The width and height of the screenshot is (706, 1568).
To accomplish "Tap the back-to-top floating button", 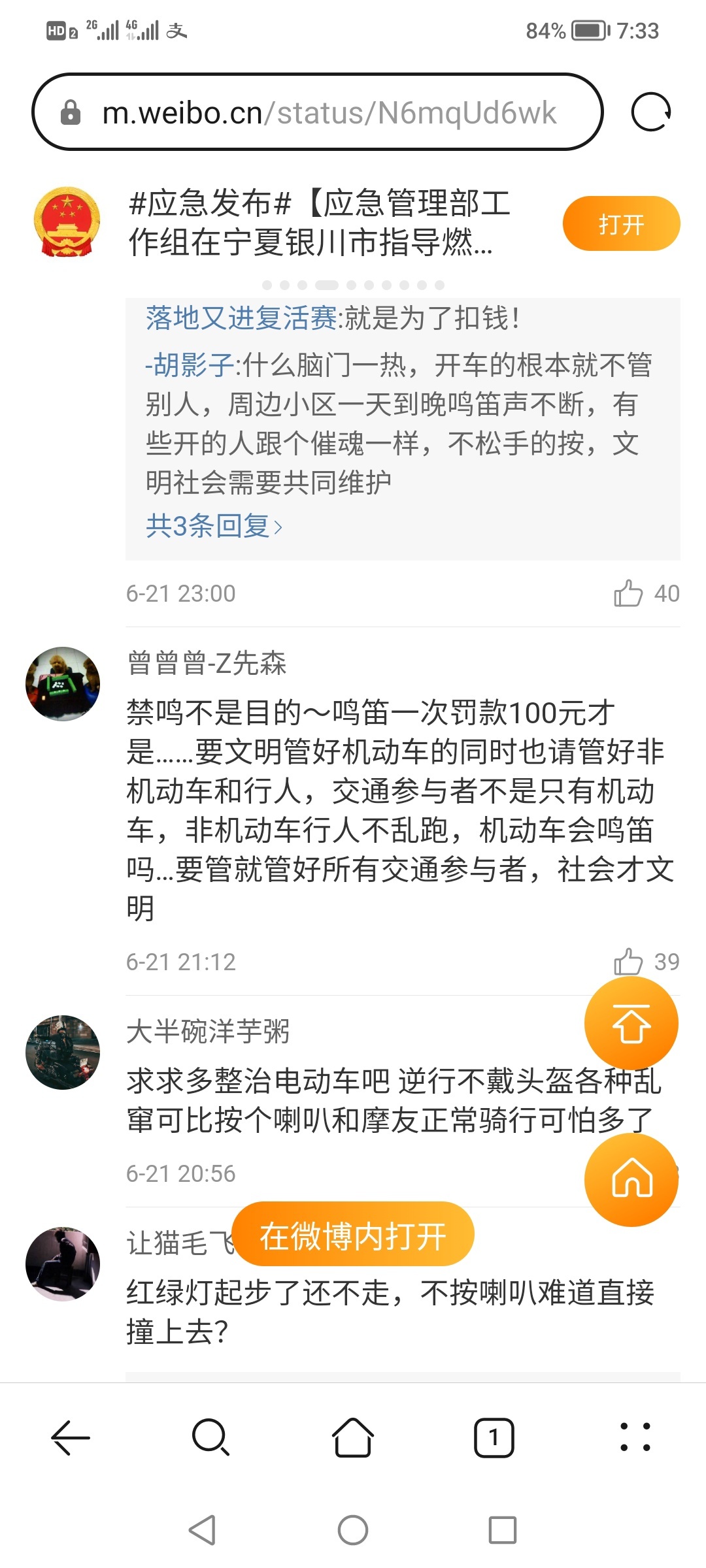I will (631, 1024).
